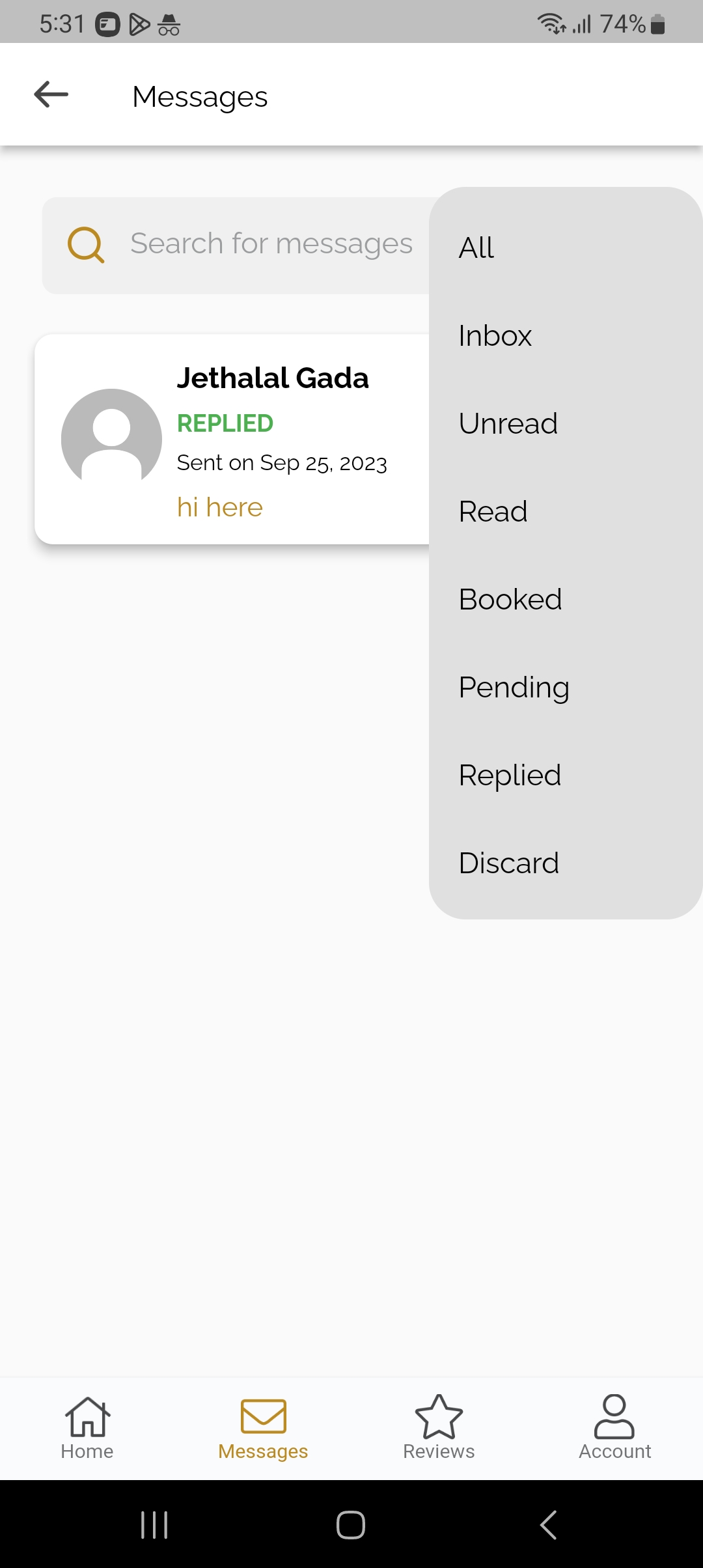Viewport: 703px width, 1568px height.
Task: Select the Discard filter option
Action: [x=565, y=863]
